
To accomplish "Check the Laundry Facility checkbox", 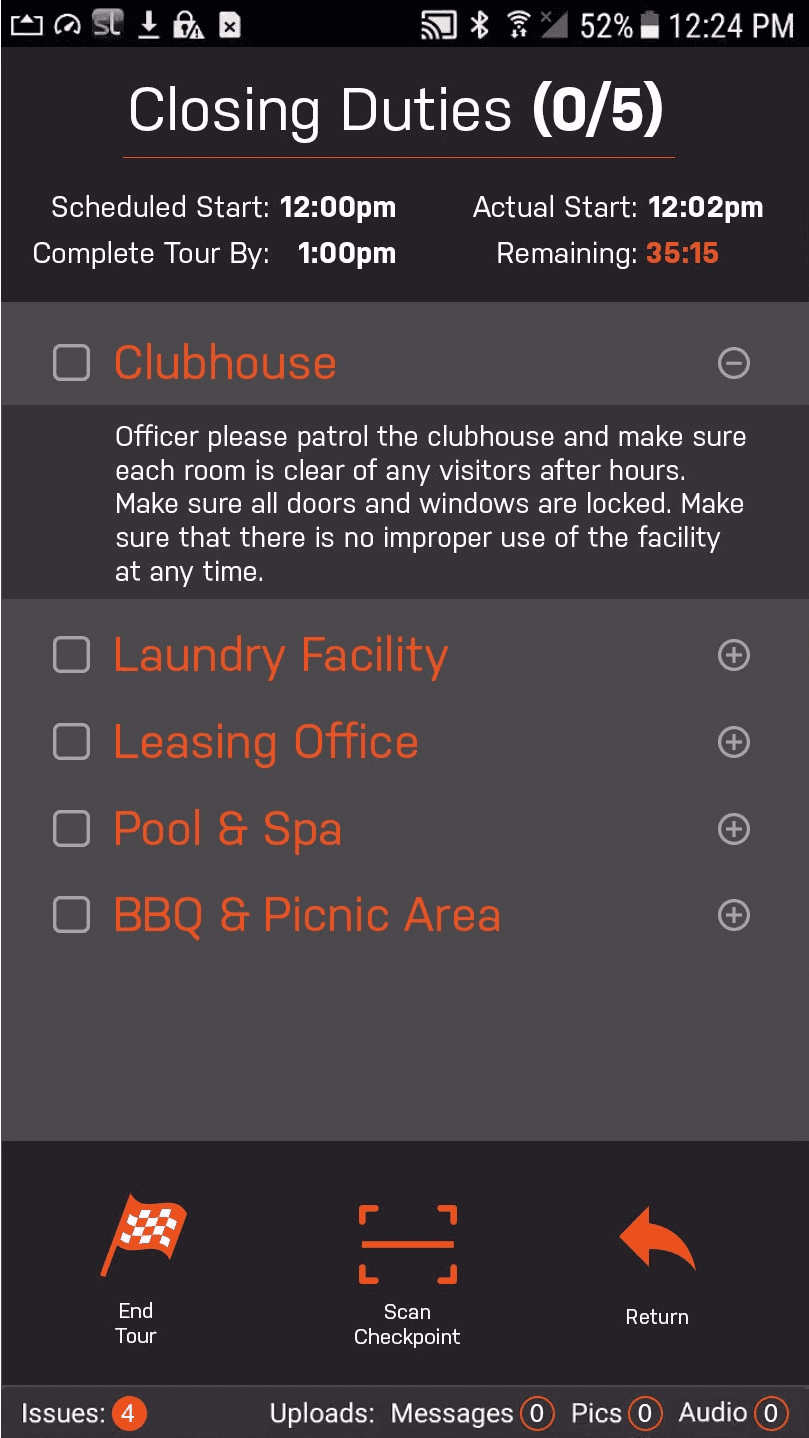I will (71, 655).
